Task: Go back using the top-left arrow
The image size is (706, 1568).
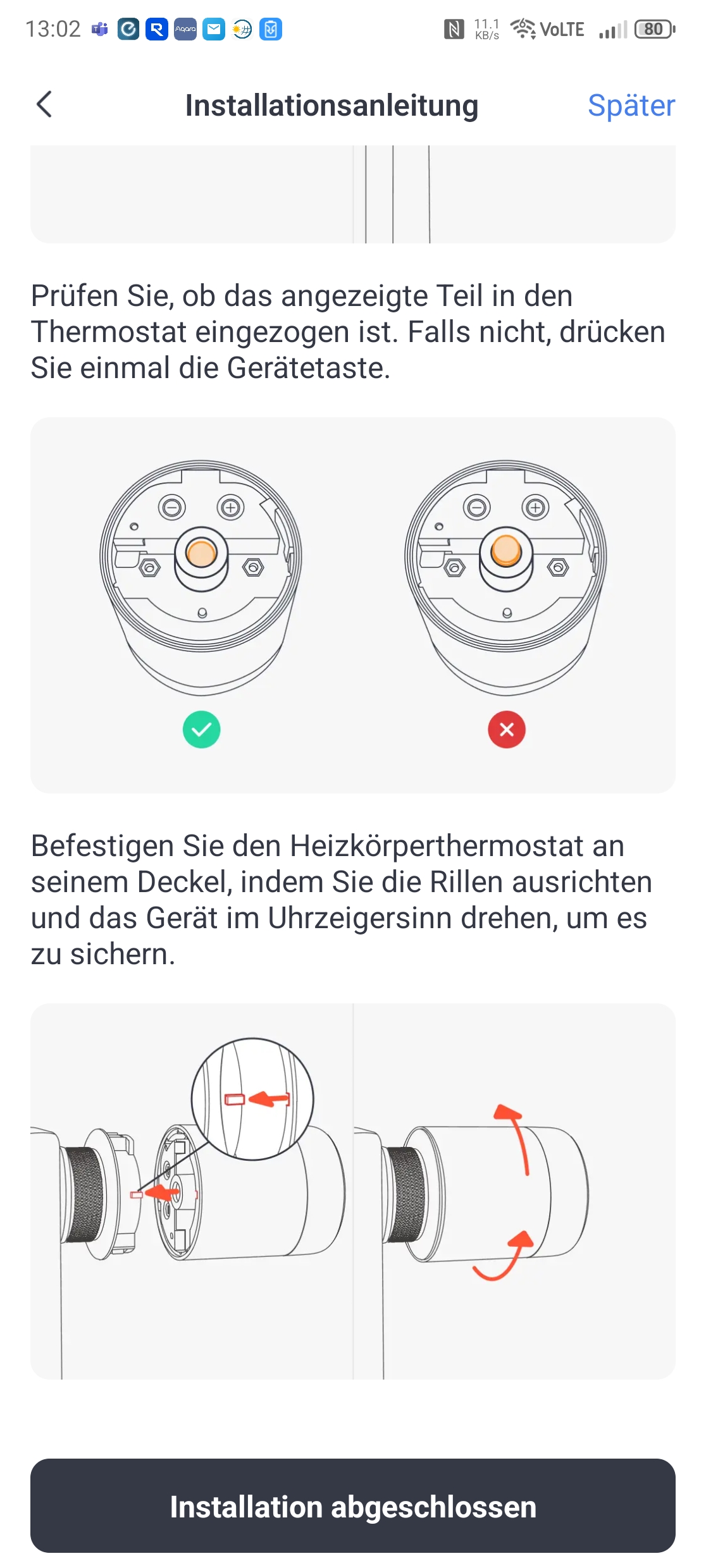Action: point(44,105)
